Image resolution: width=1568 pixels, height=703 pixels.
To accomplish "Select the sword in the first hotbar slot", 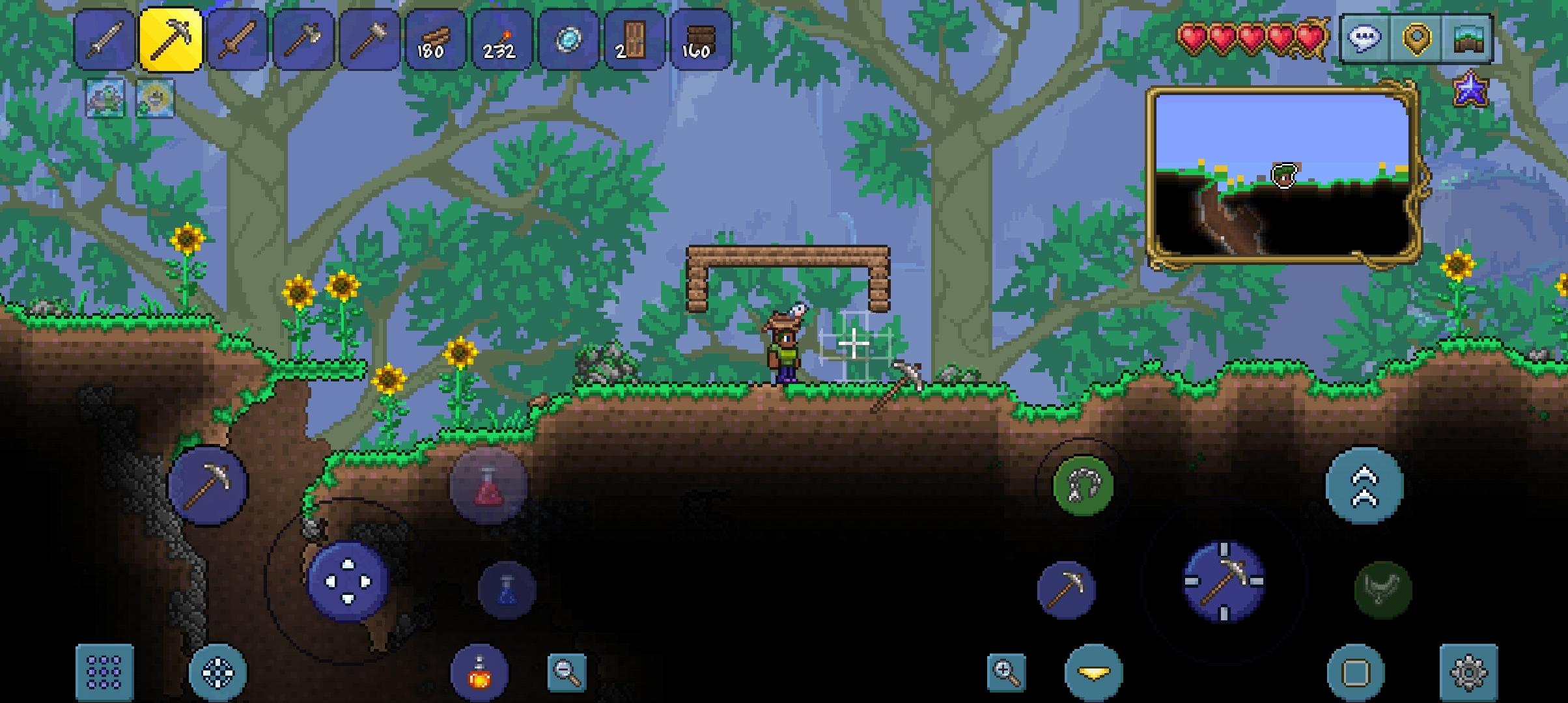I will click(x=105, y=40).
